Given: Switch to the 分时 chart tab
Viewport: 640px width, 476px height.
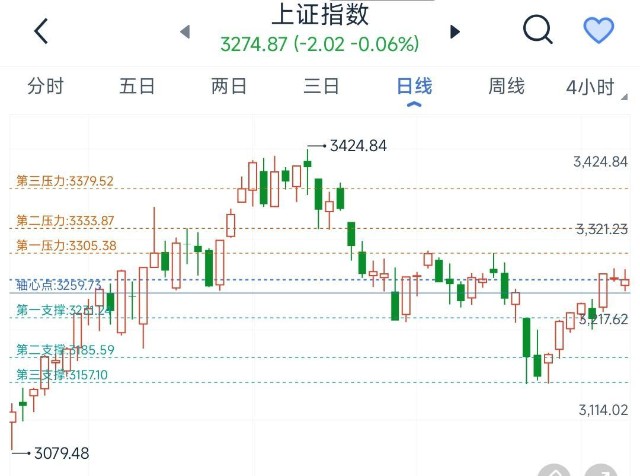Looking at the screenshot, I should (x=45, y=87).
